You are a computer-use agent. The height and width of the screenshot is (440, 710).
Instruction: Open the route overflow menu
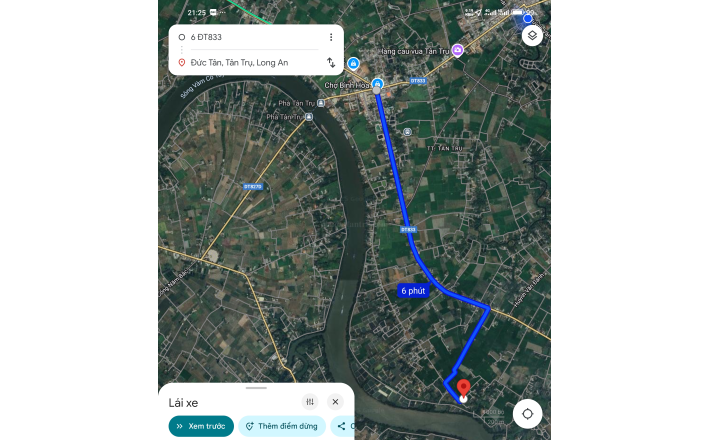331,37
